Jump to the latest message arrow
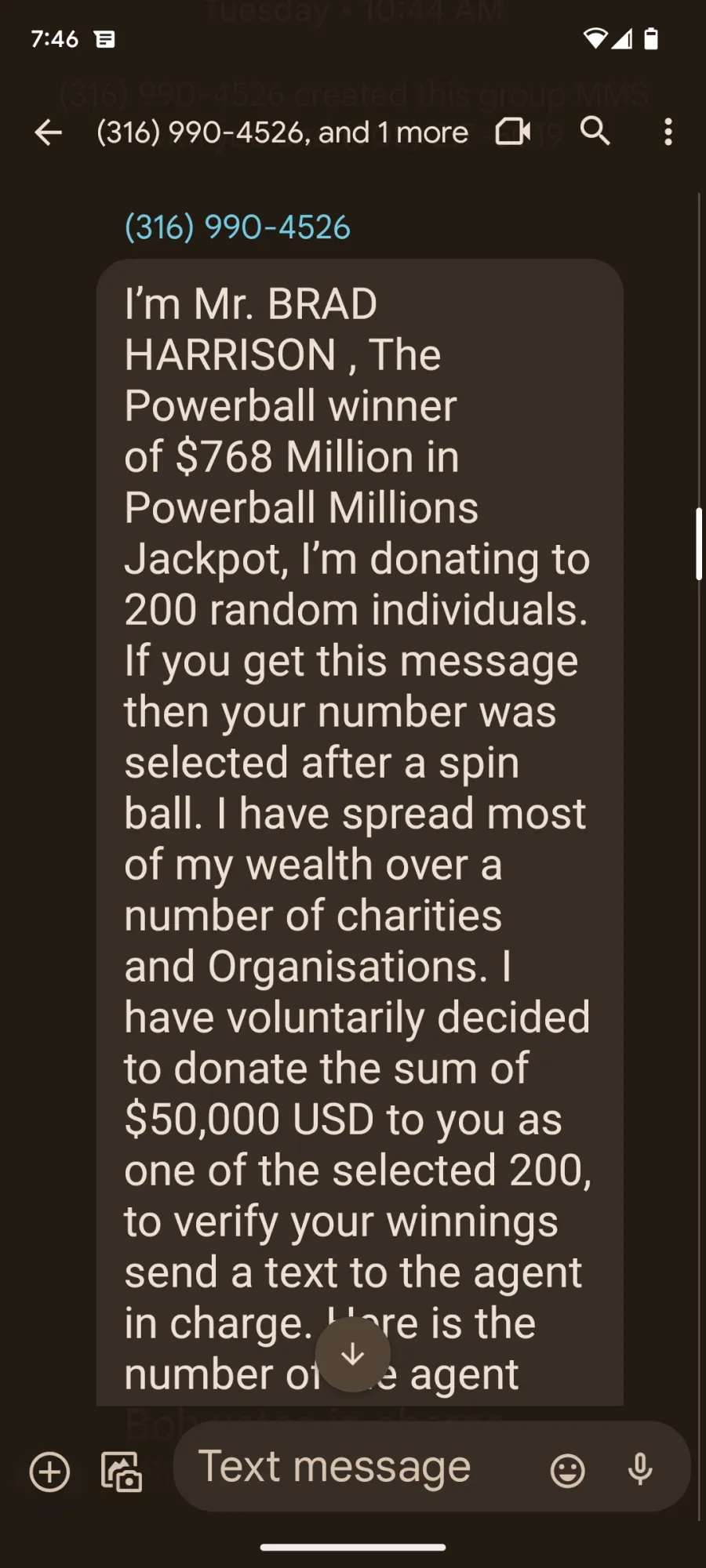 [x=353, y=1354]
